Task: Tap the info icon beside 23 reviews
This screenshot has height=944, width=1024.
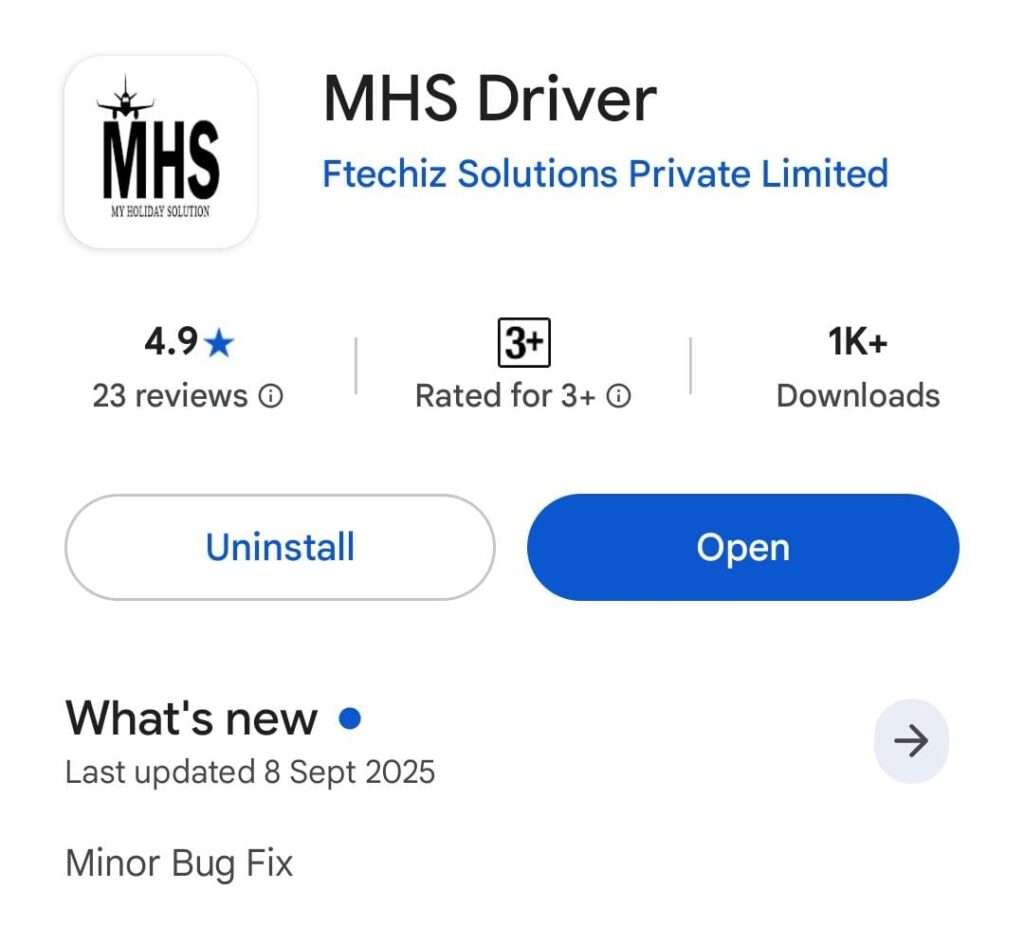Action: (x=271, y=397)
